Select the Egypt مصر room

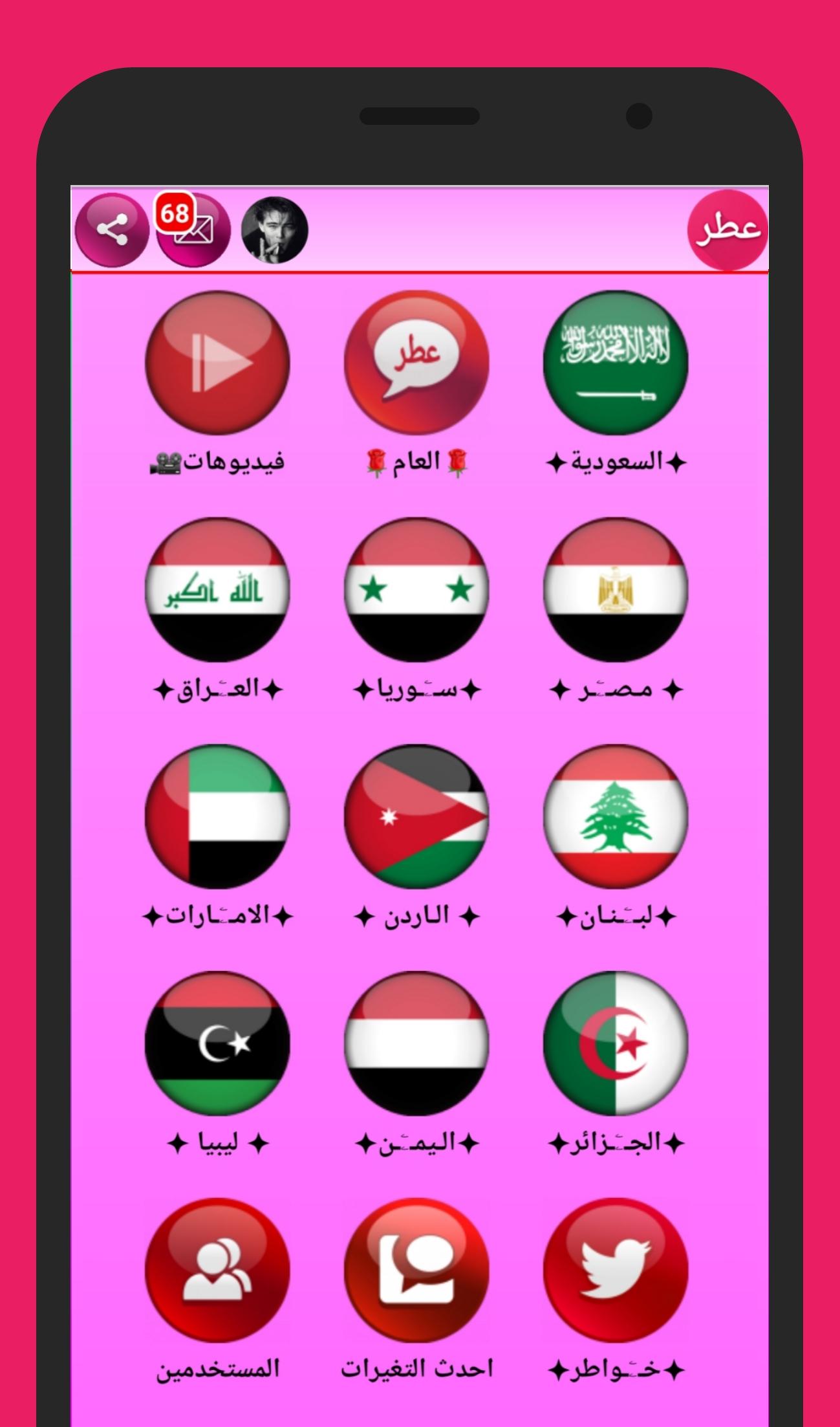616,589
